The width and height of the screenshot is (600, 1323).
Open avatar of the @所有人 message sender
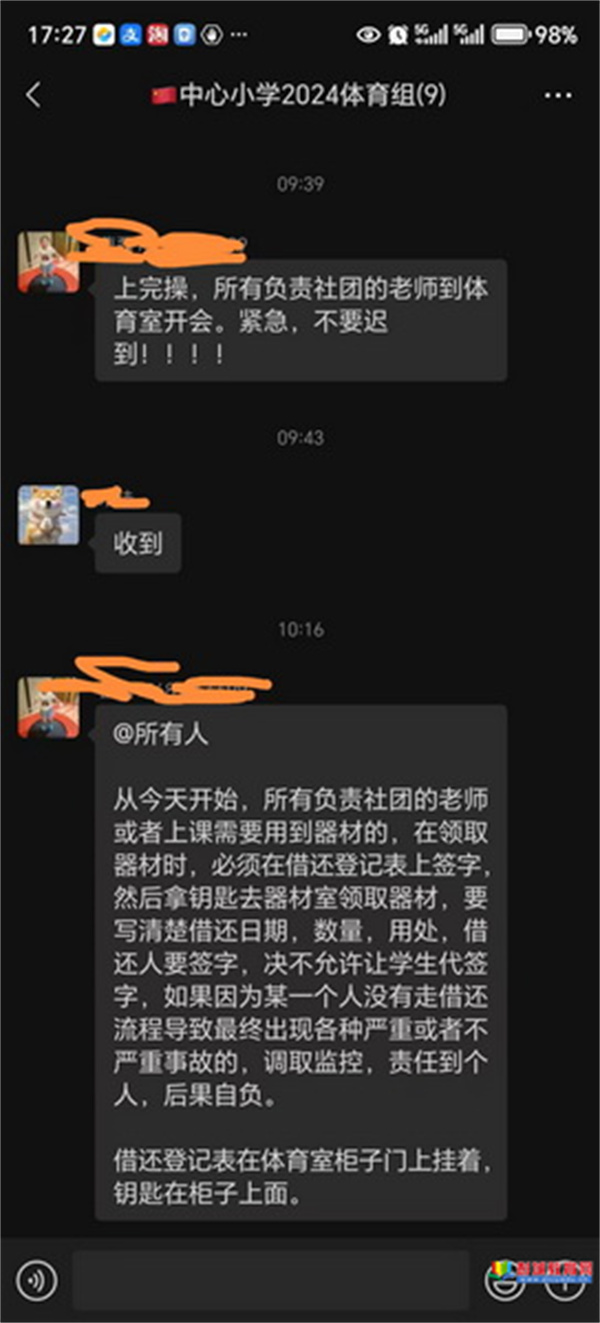click(48, 707)
